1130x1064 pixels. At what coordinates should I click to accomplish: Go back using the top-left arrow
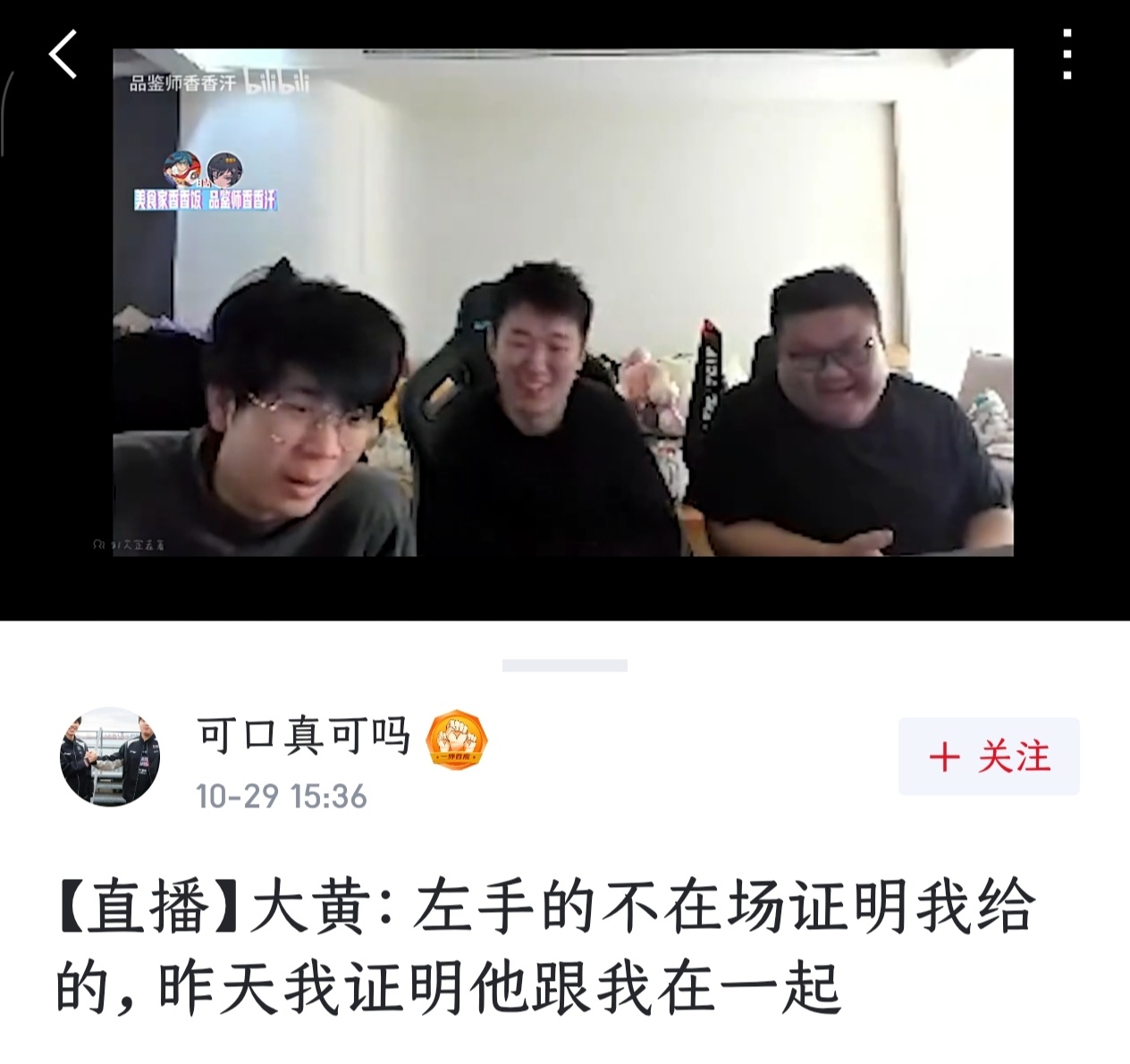[x=63, y=54]
